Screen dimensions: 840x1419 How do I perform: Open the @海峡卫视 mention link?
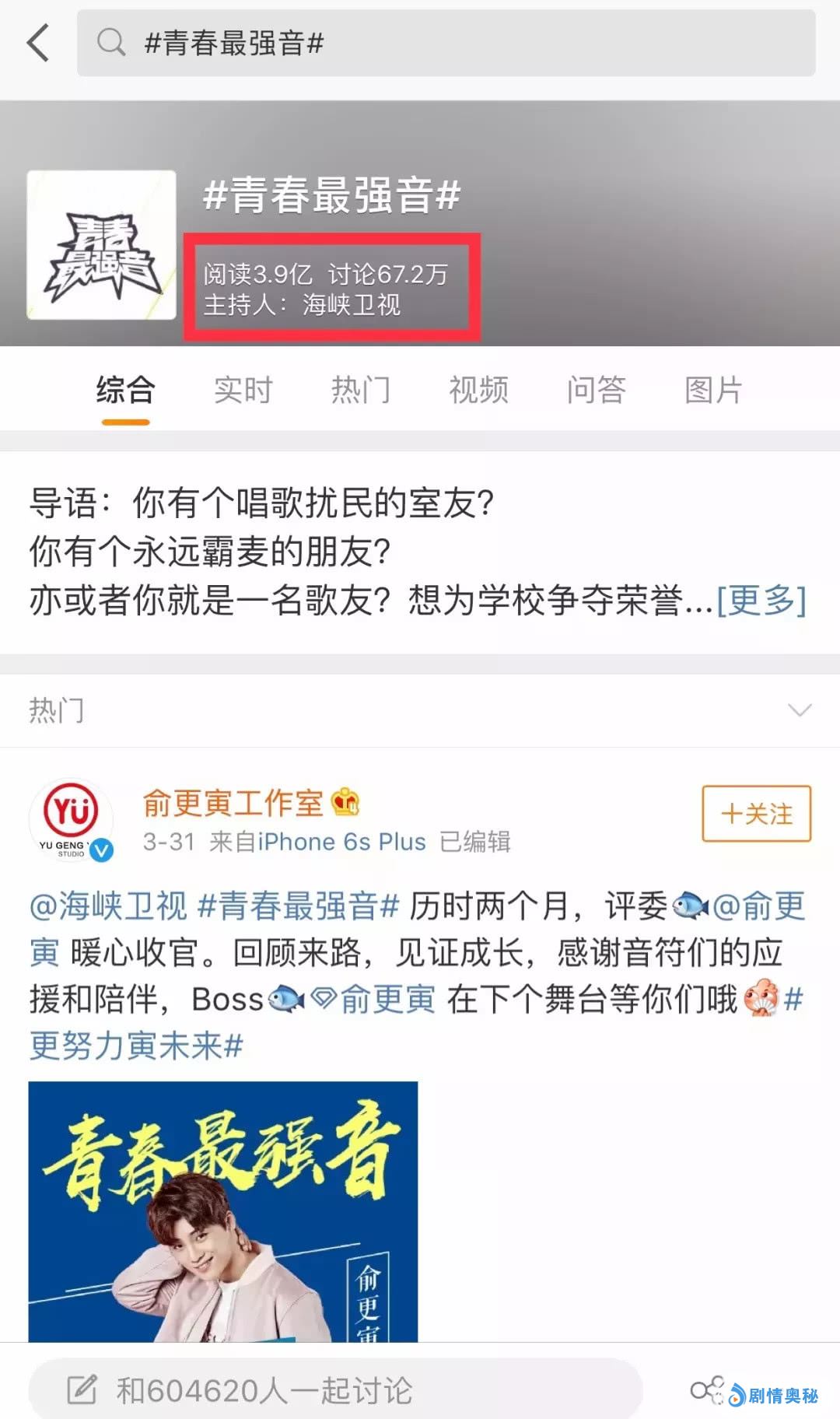point(109,906)
